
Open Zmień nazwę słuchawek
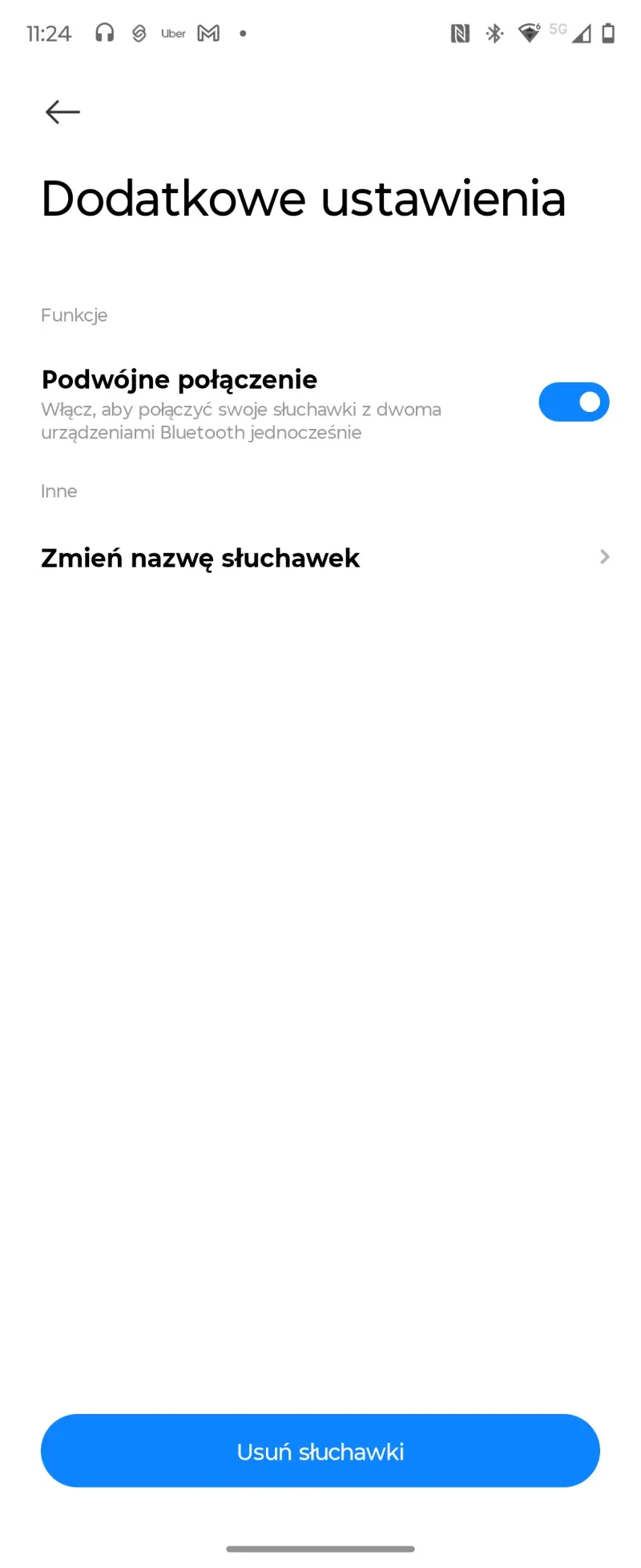tap(320, 558)
